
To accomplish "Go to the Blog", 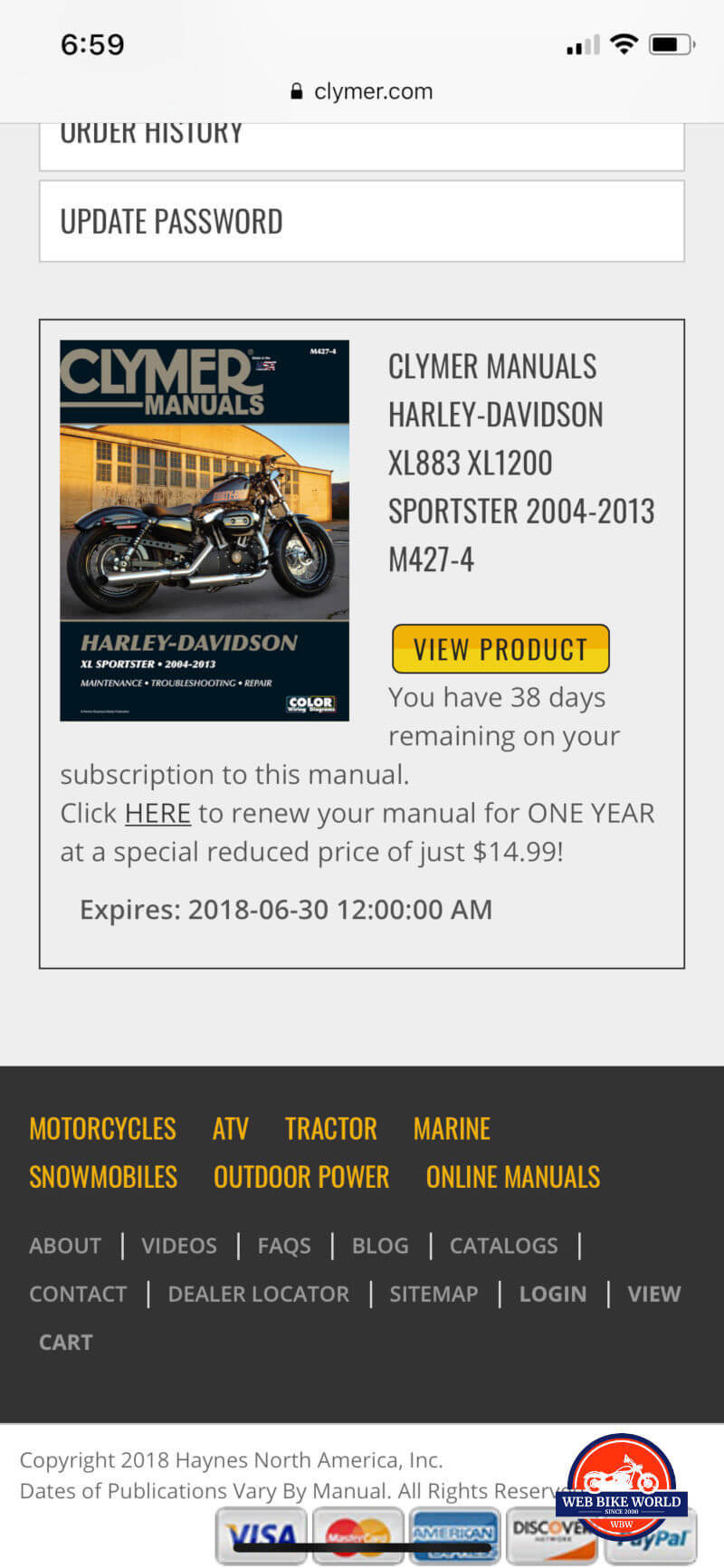I will pos(380,1246).
